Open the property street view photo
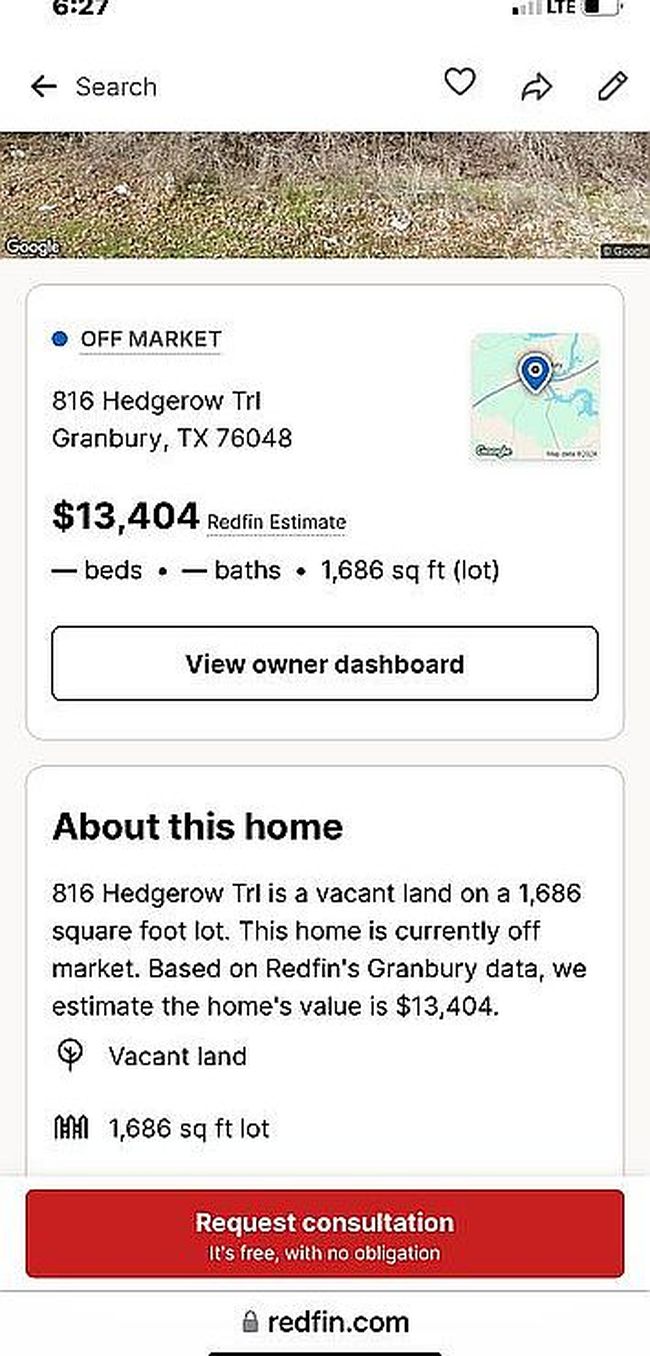Viewport: 650px width, 1356px height. click(x=325, y=195)
